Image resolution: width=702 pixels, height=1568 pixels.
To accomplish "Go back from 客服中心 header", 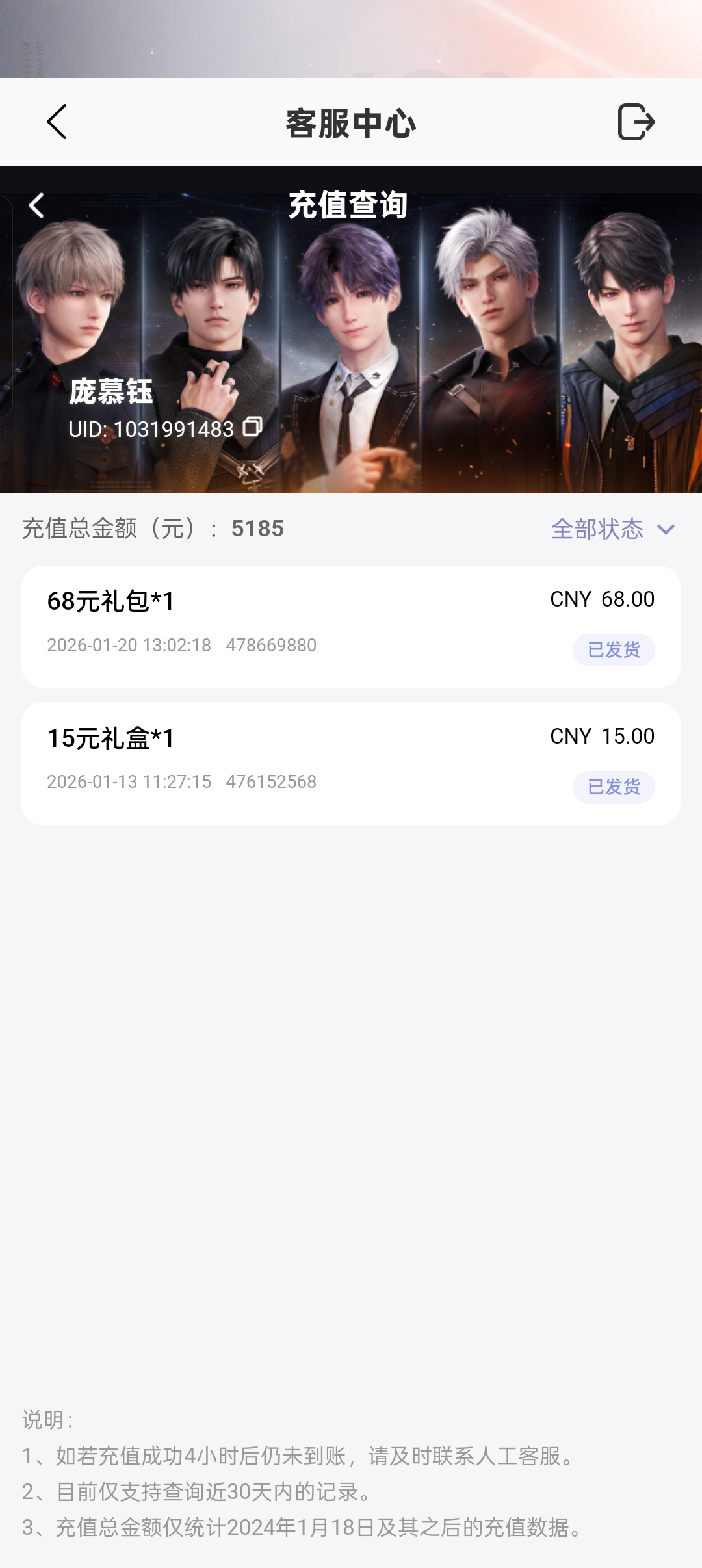I will tap(57, 122).
